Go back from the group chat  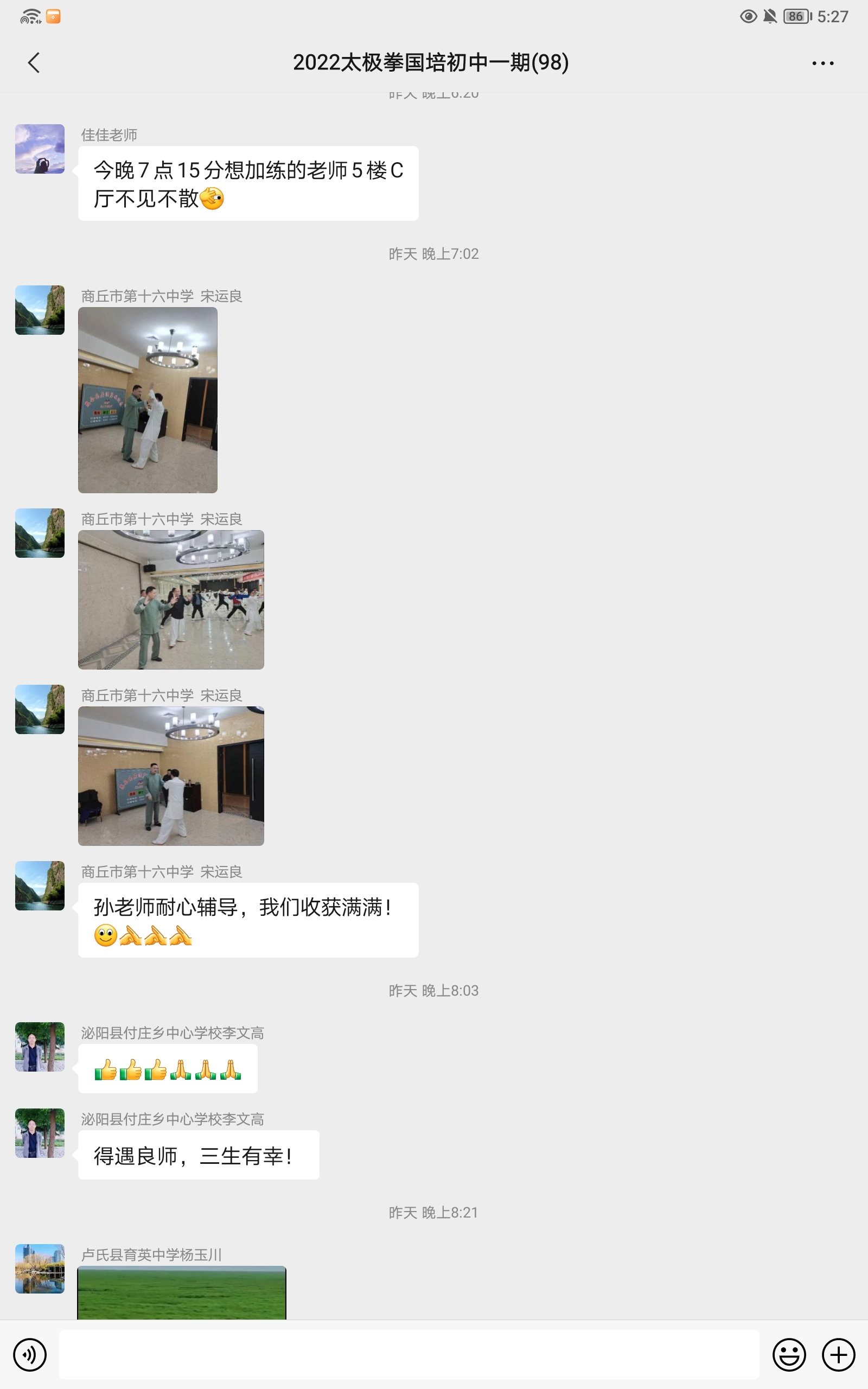click(34, 62)
